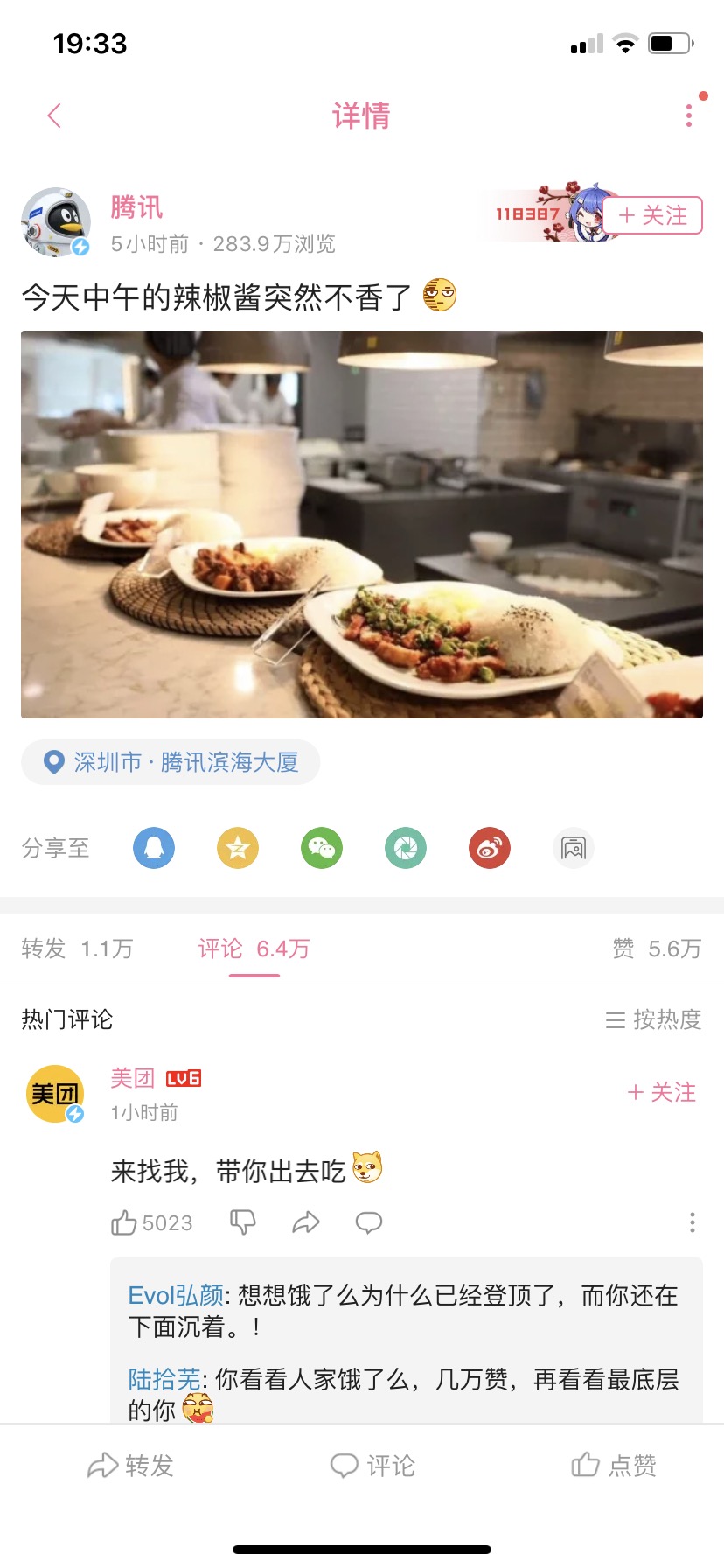Go back using the top-left arrow
Viewport: 724px width, 1568px height.
click(54, 115)
